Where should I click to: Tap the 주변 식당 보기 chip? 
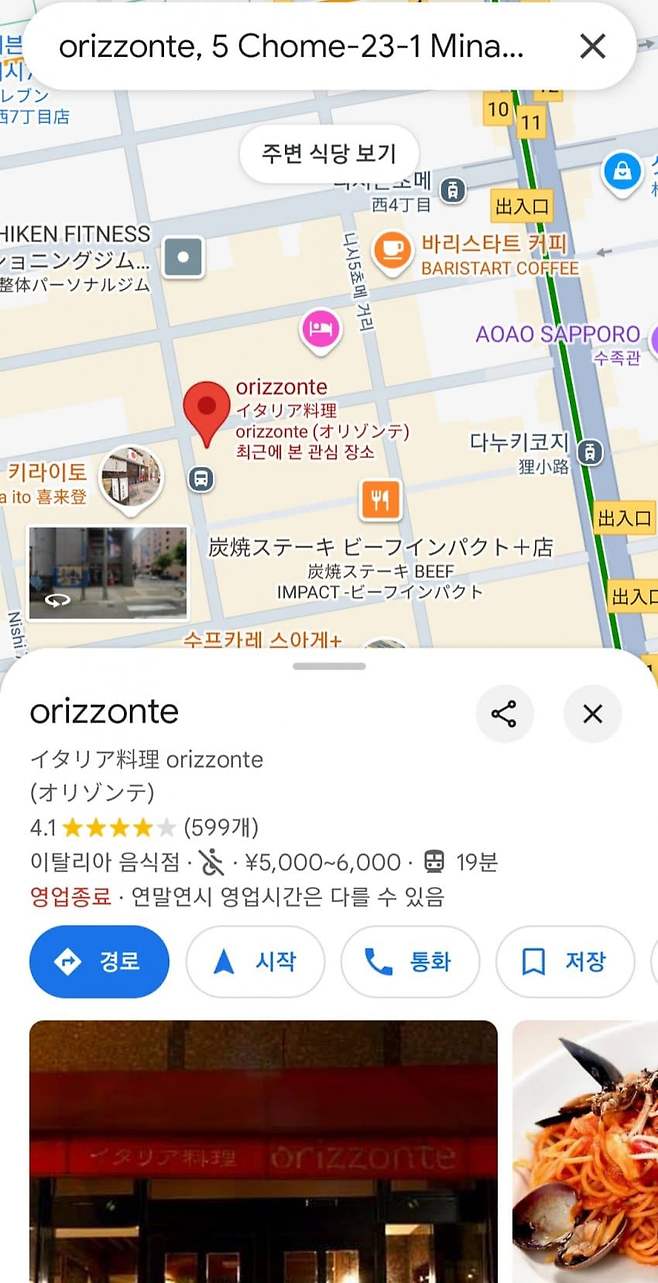329,153
